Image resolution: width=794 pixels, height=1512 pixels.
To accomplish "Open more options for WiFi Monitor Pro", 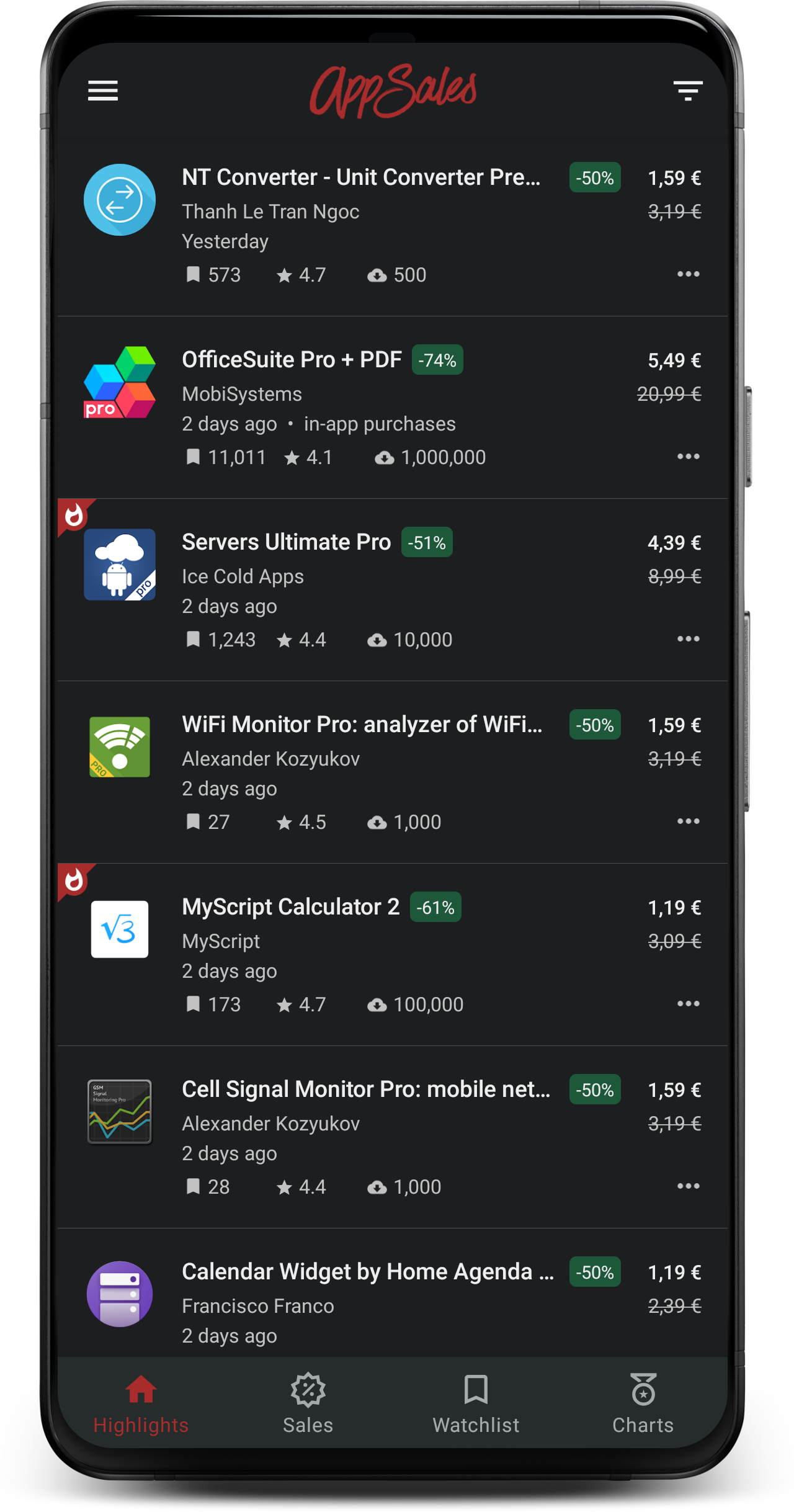I will pos(688,821).
